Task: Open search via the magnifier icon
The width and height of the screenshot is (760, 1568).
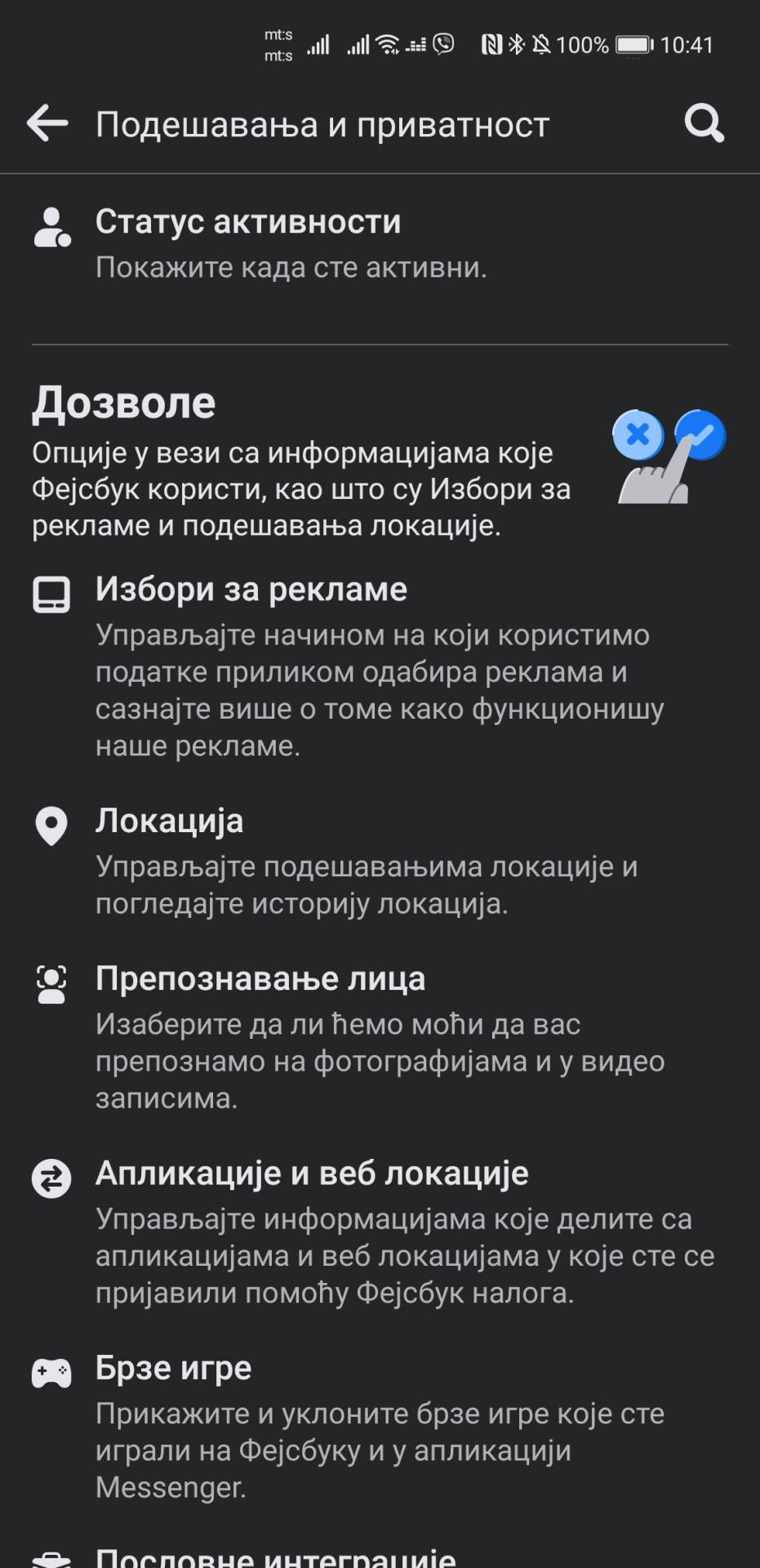Action: [x=705, y=123]
